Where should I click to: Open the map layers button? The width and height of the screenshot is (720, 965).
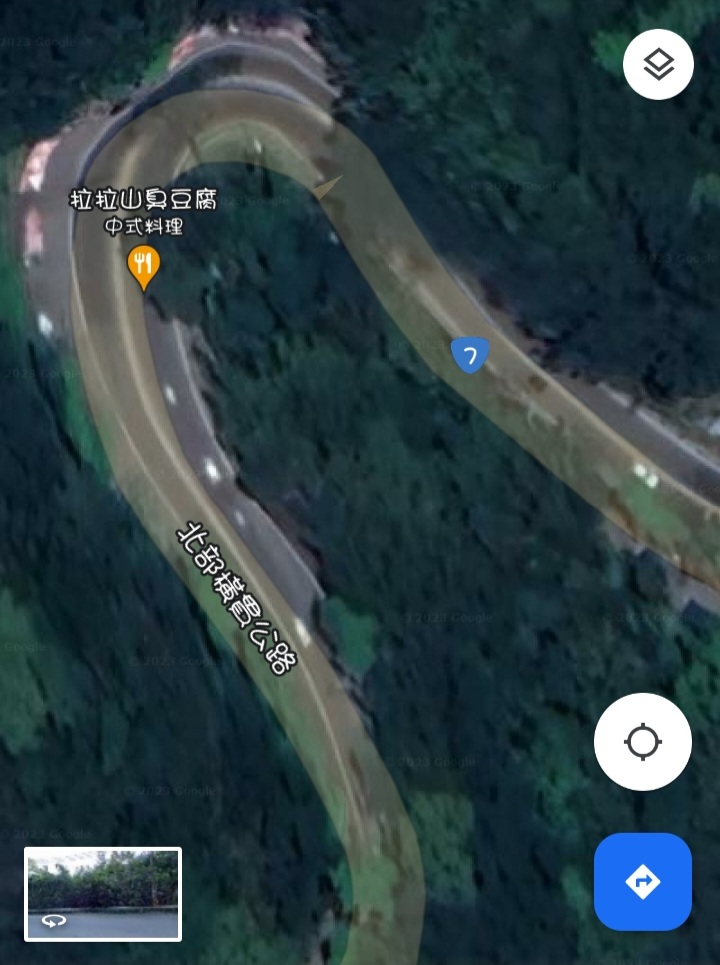[x=658, y=65]
